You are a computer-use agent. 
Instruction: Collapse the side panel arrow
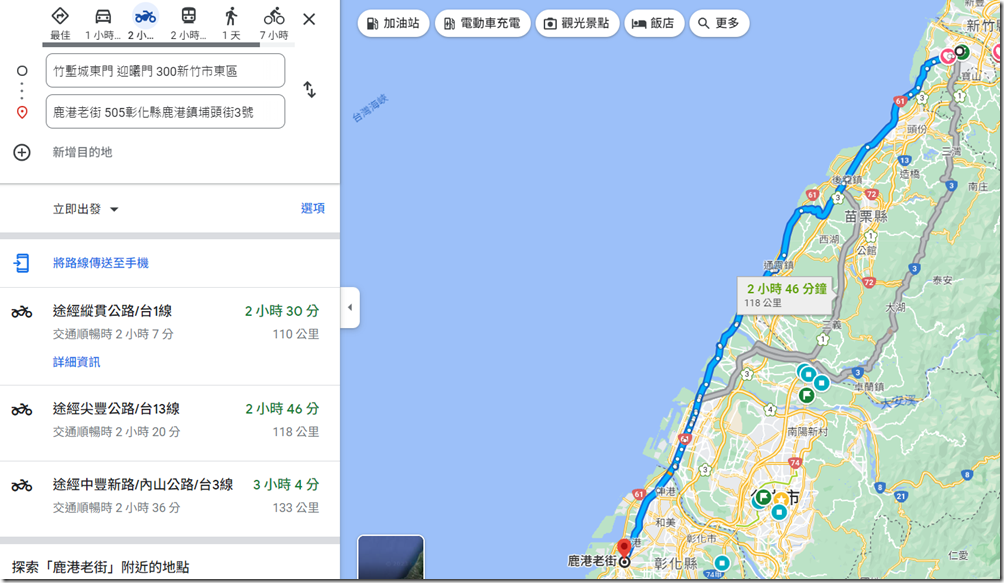tap(350, 307)
